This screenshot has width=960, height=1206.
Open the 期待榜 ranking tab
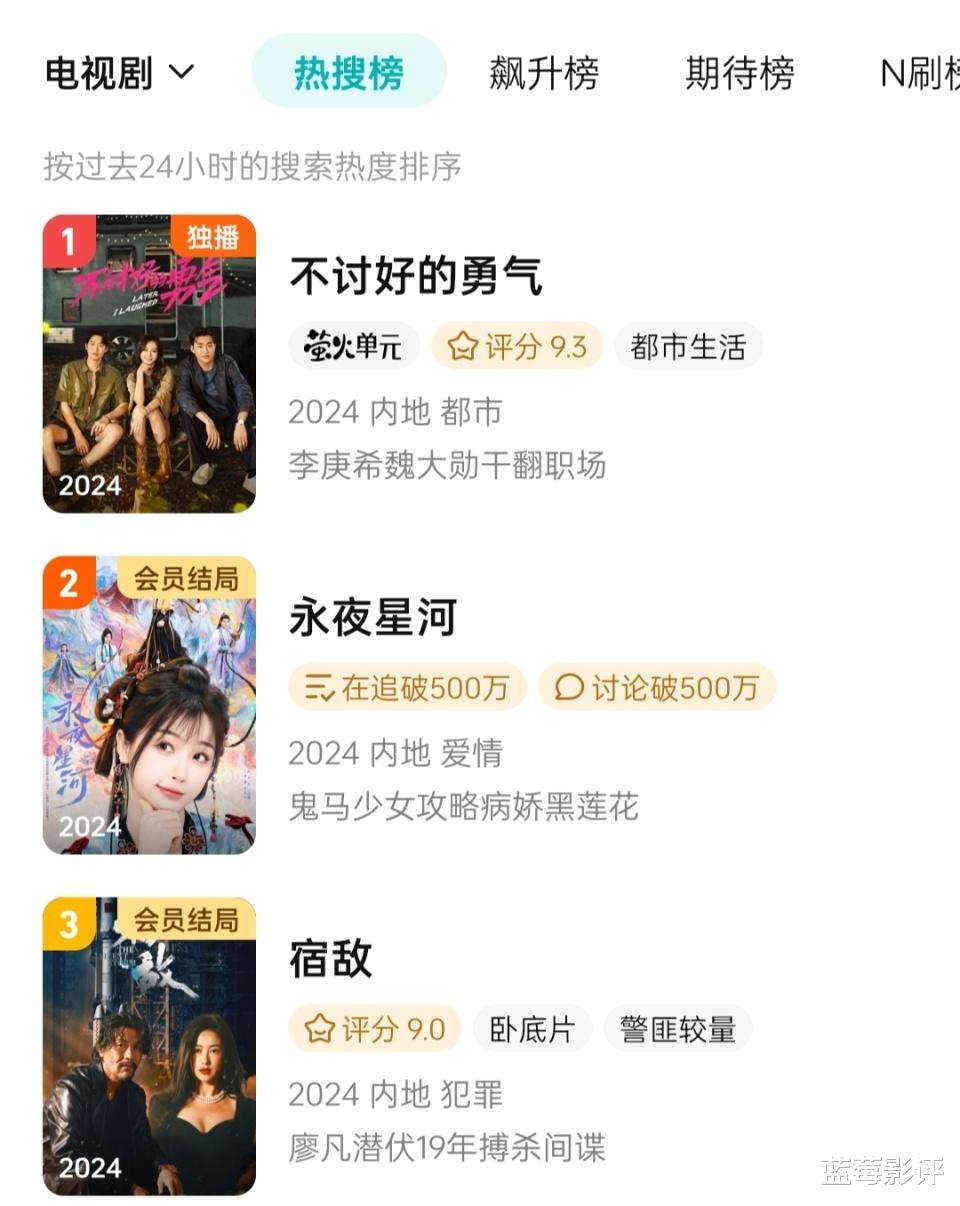pos(740,75)
